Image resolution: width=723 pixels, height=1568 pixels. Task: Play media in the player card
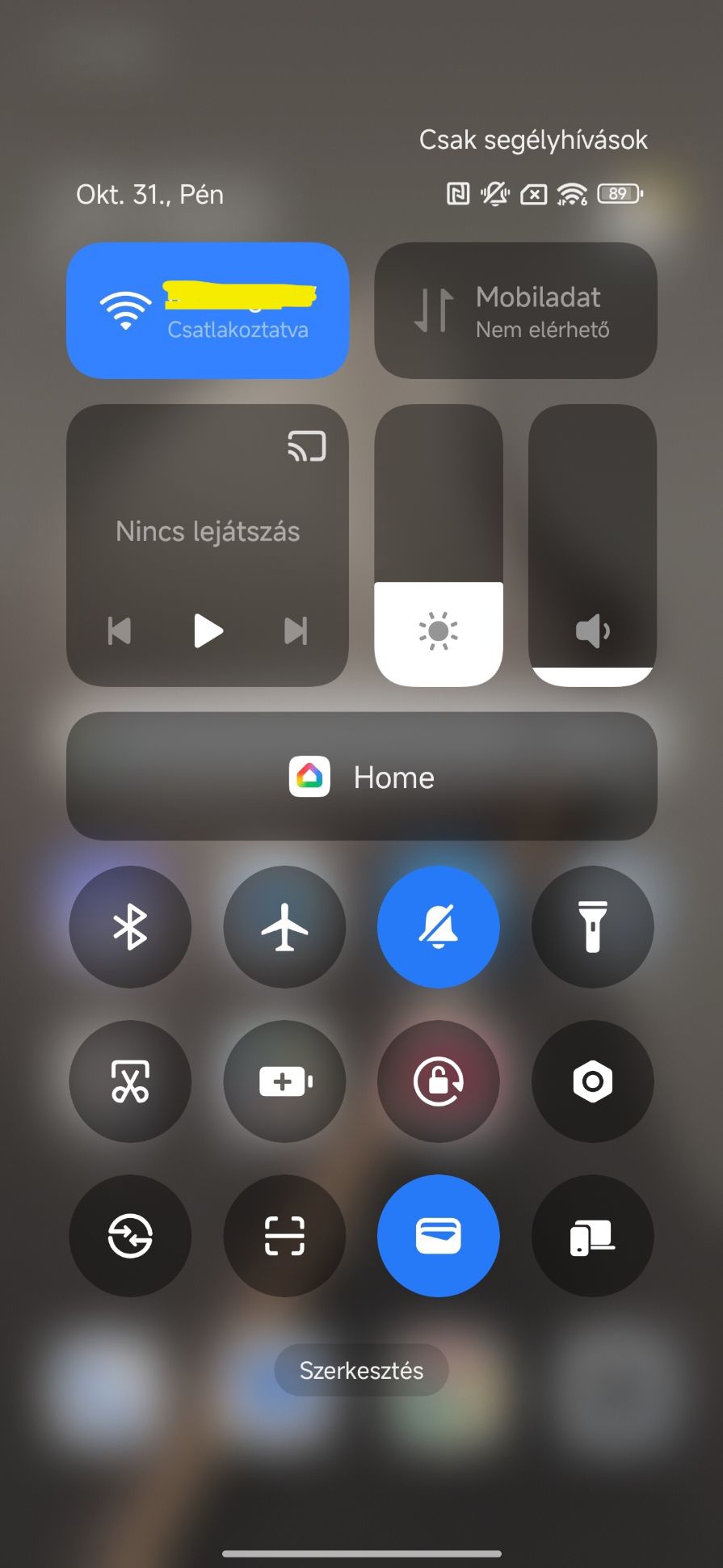(208, 630)
